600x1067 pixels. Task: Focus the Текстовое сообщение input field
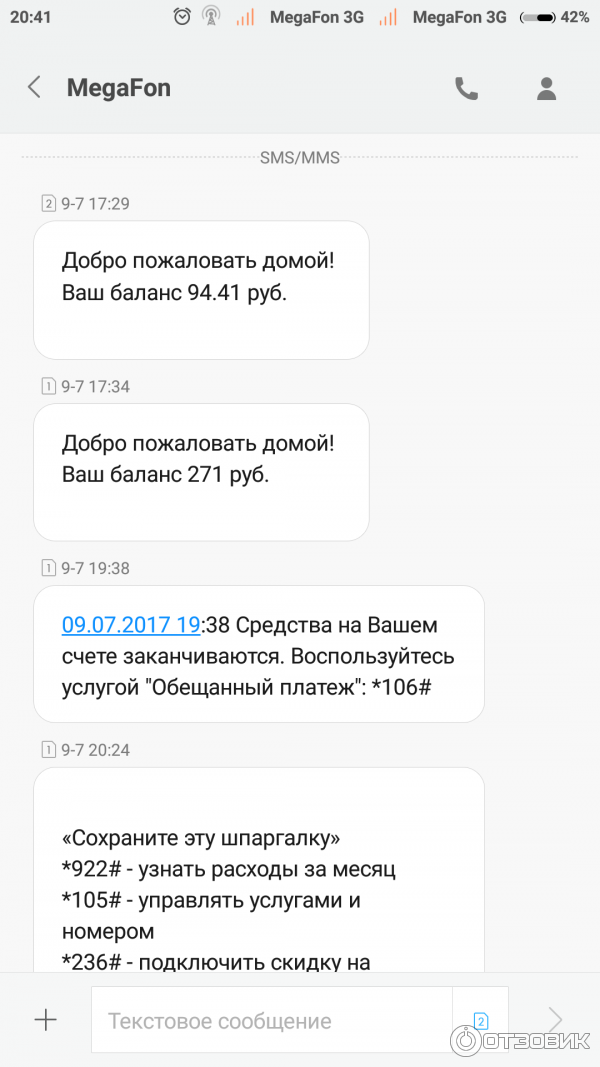click(x=270, y=1021)
